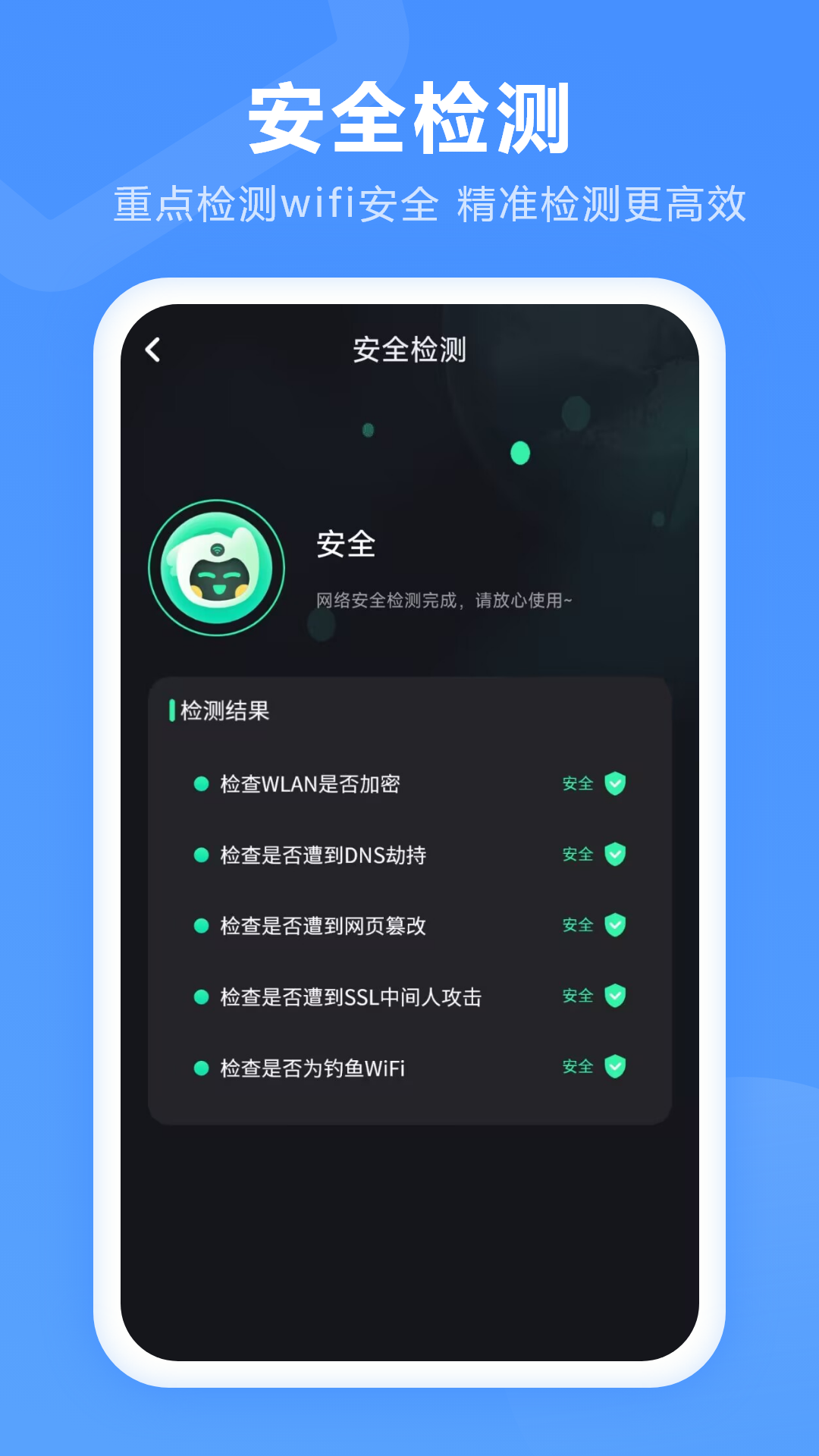The height and width of the screenshot is (1456, 819).
Task: Tap the back arrow in the header
Action: pyautogui.click(x=154, y=349)
